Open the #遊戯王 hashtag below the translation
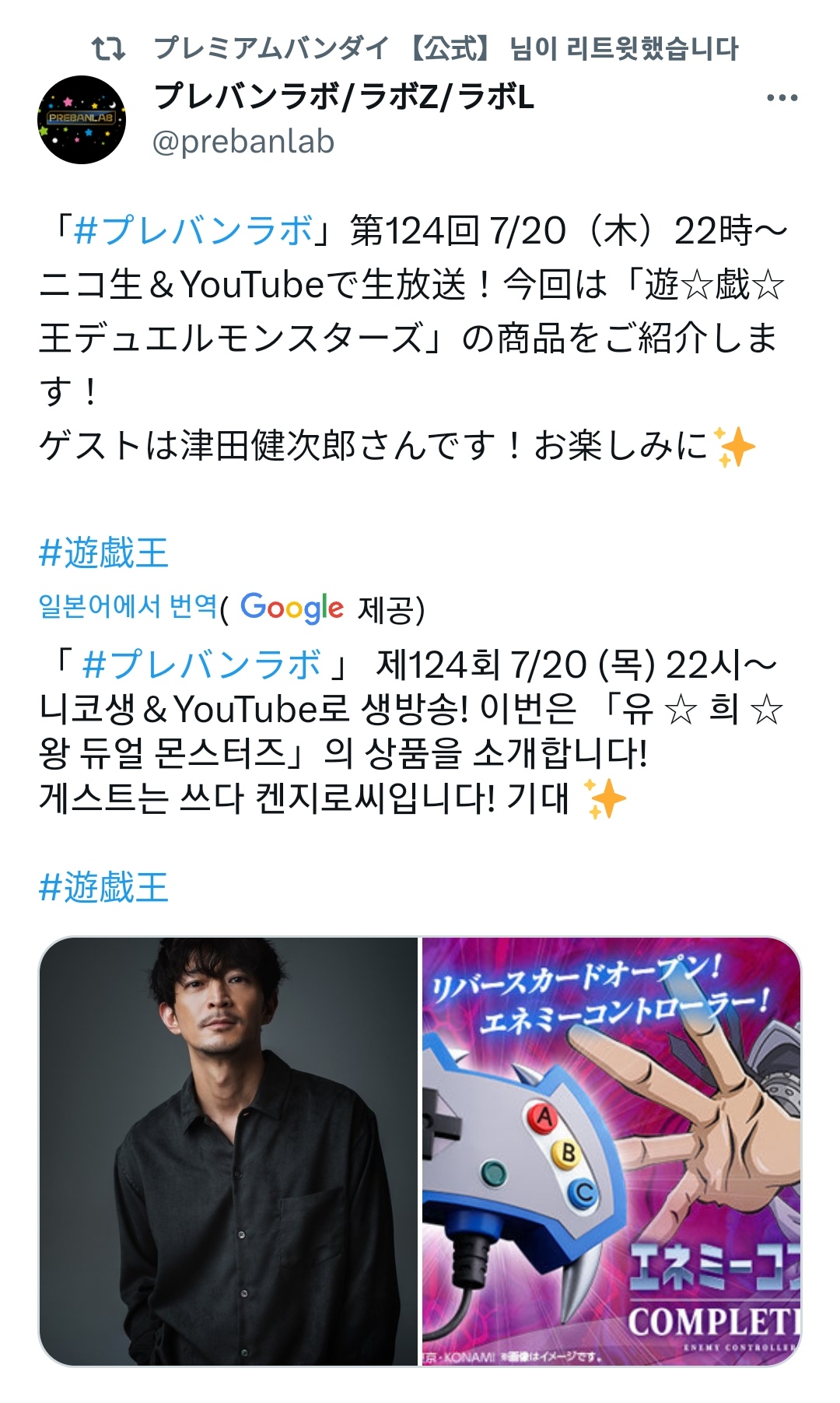840x1403 pixels. pyautogui.click(x=103, y=887)
